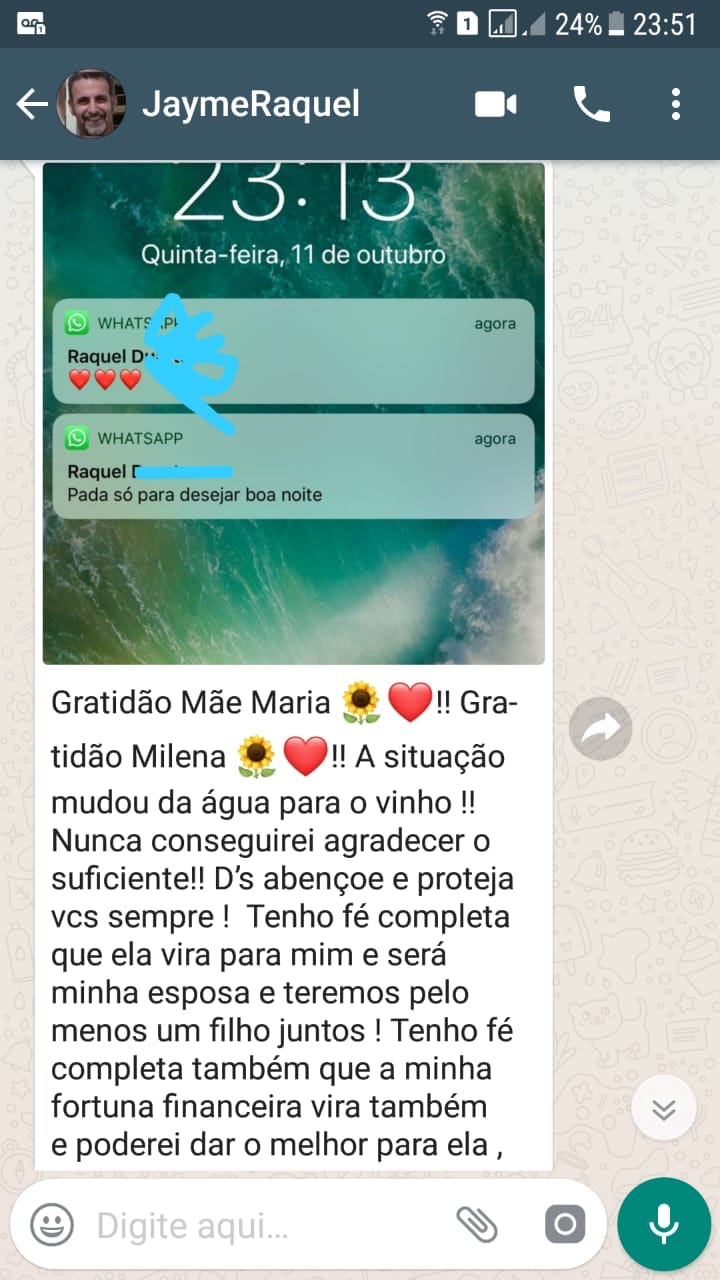
Task: Jump to the latest messages
Action: [x=664, y=1108]
